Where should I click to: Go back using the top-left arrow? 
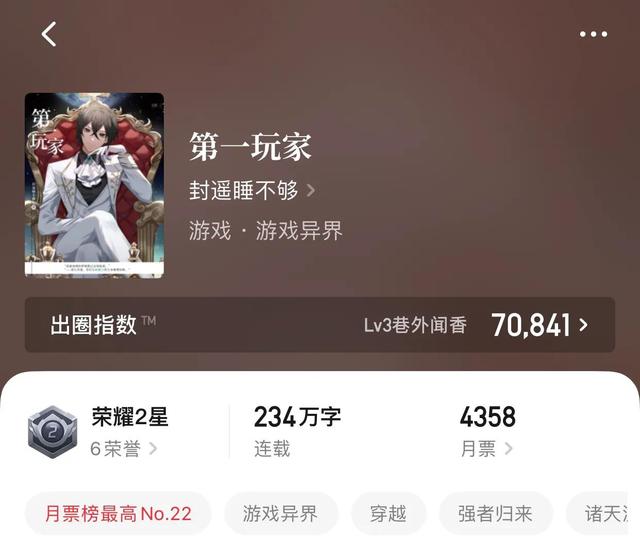tap(48, 34)
